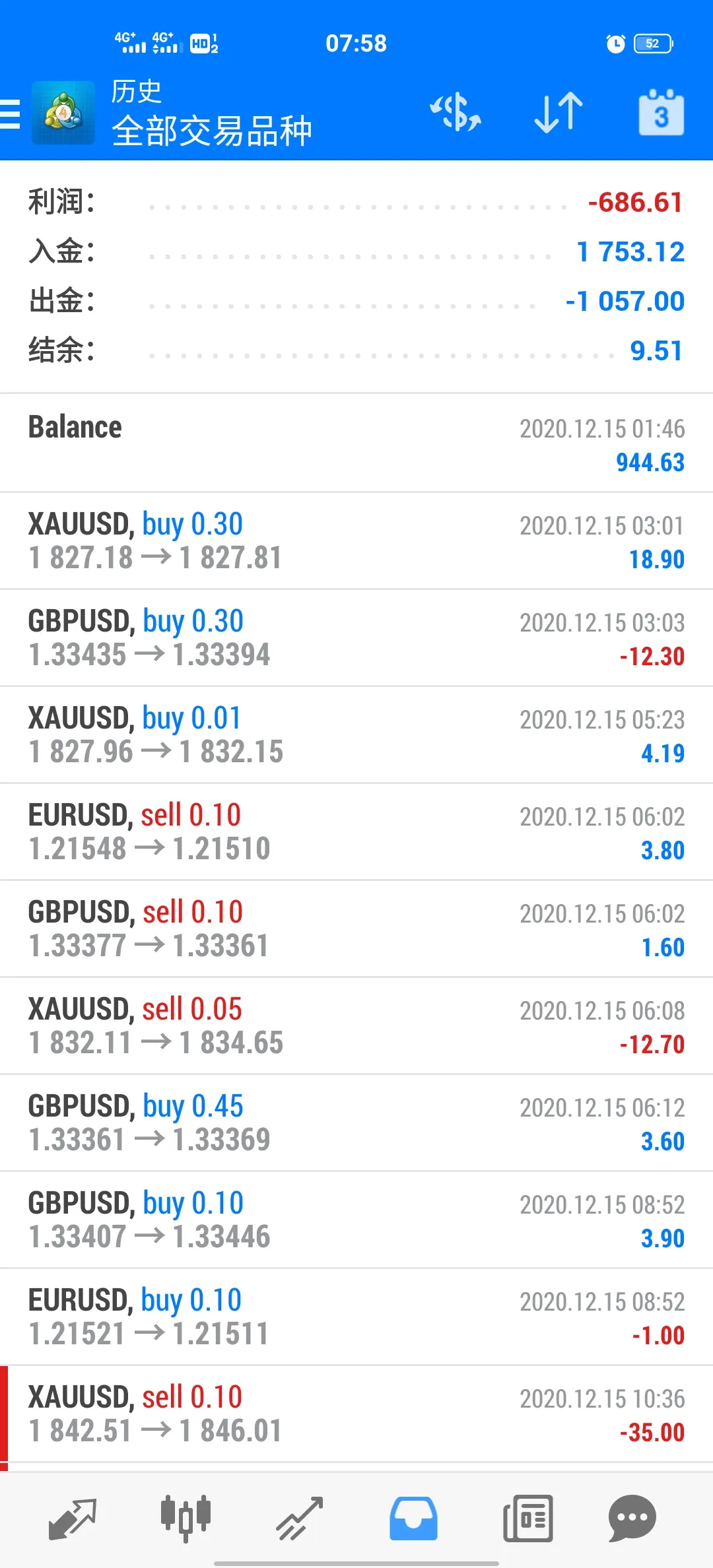Open the news tab
The width and height of the screenshot is (713, 1568).
pos(527,1519)
